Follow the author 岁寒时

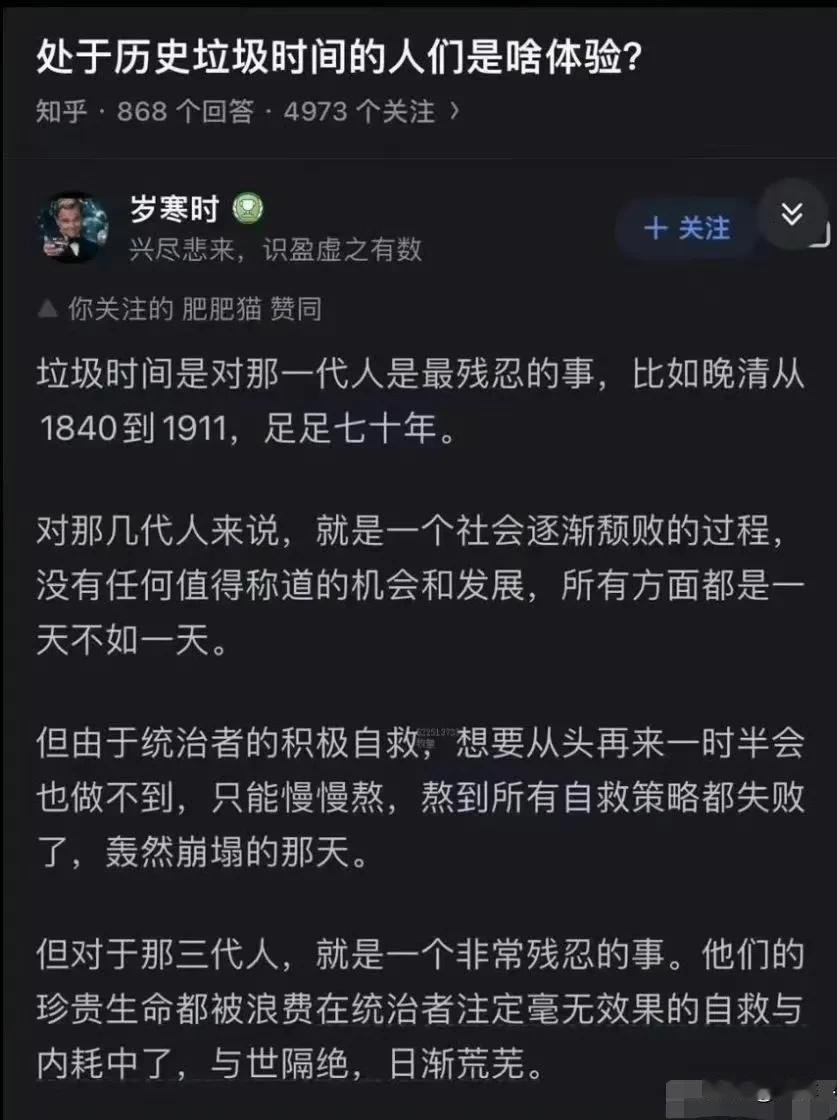click(x=687, y=228)
